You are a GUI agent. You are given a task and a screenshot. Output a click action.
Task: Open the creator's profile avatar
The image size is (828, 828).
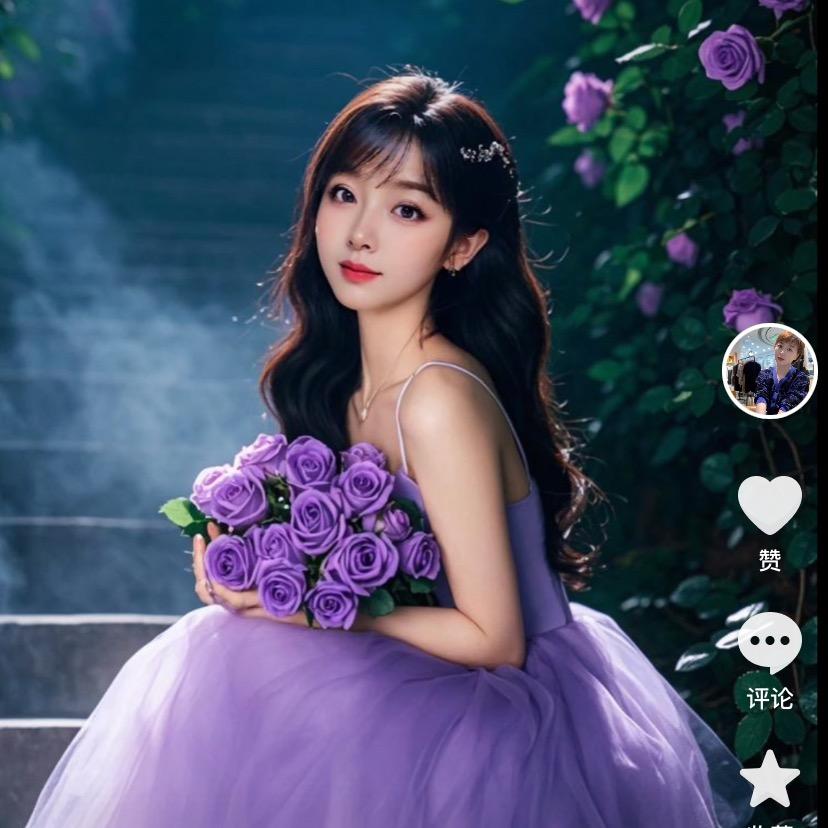coord(769,371)
